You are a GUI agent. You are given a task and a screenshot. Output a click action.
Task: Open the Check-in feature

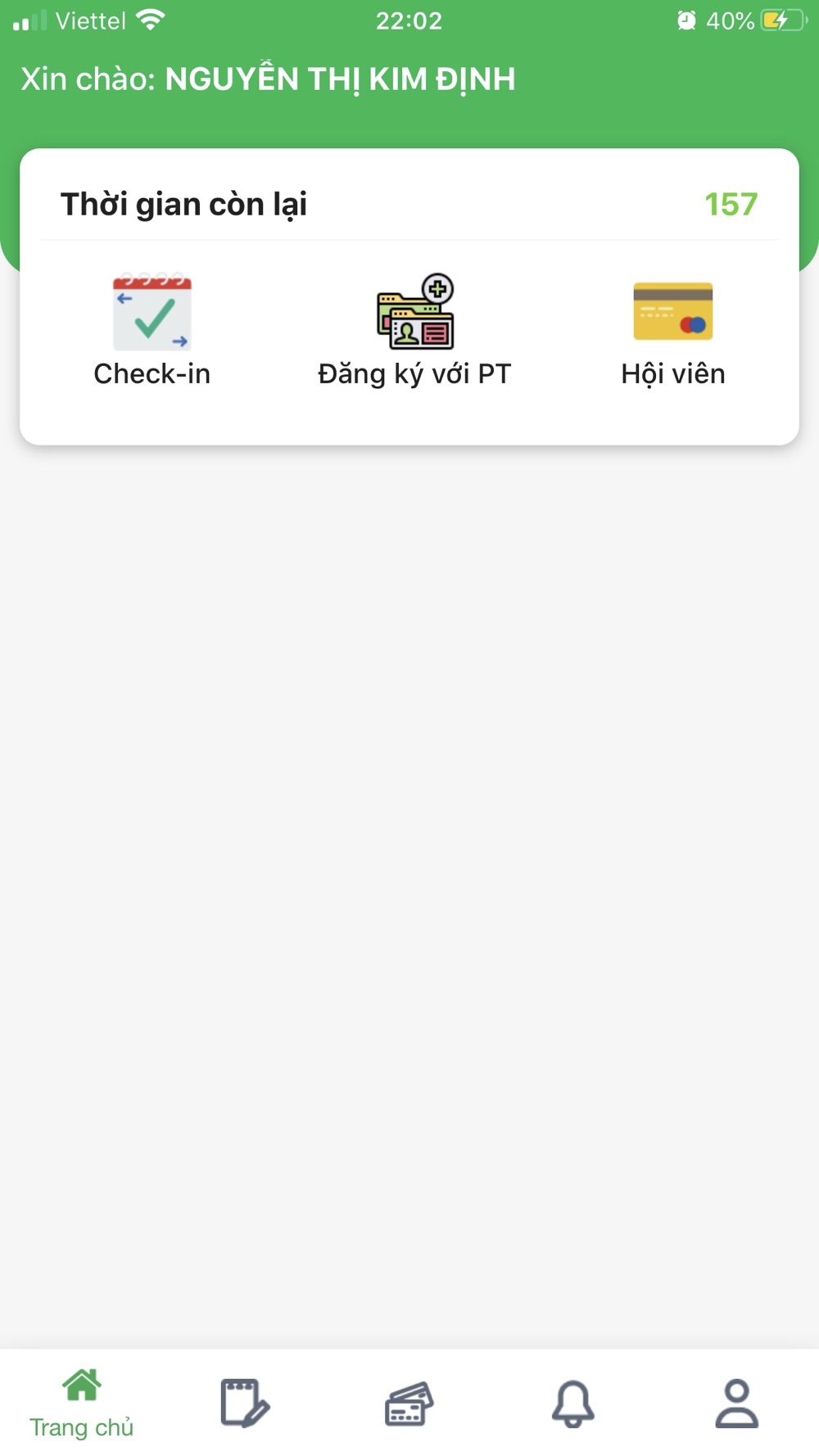152,329
